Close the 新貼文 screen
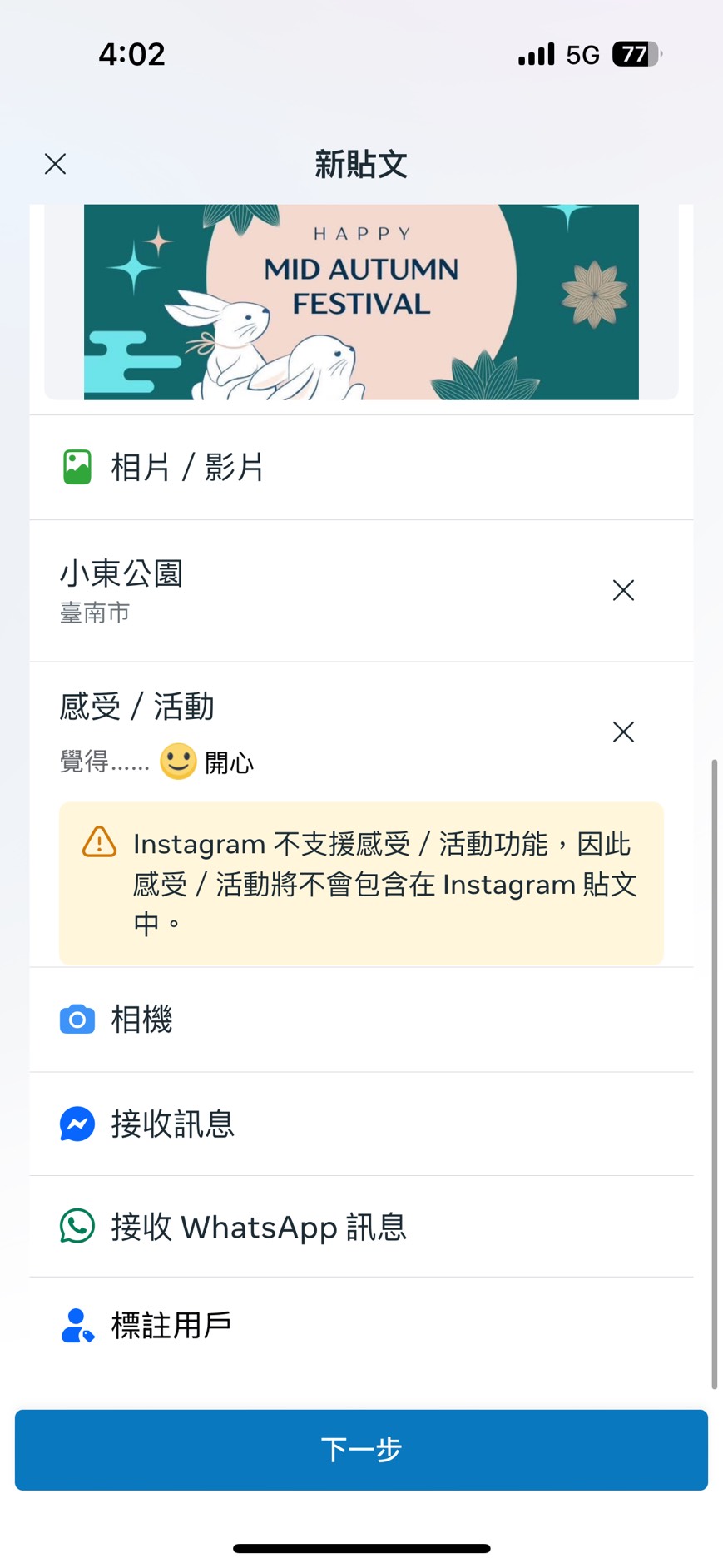 tap(56, 164)
